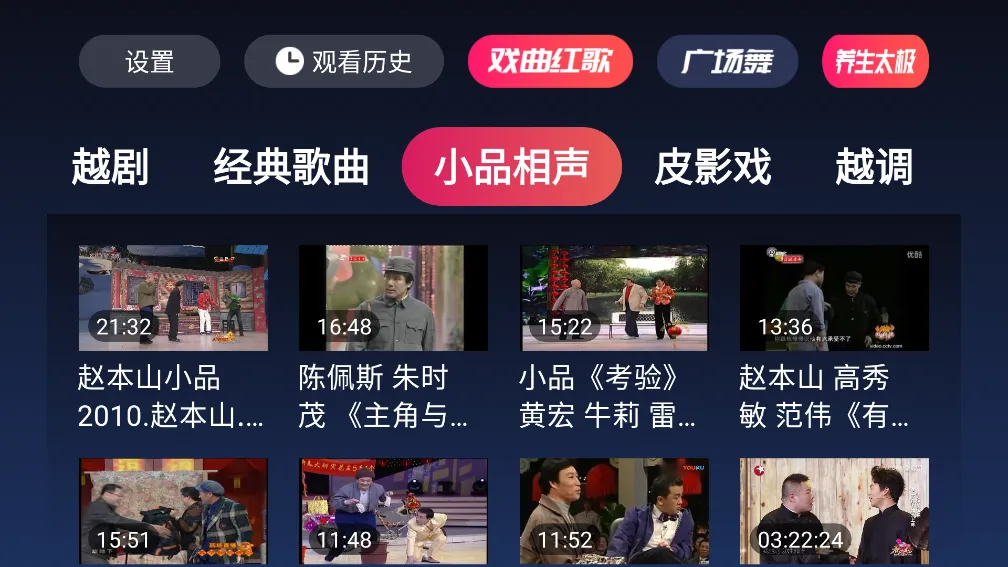Open the 11:52 video thumbnail
Screen dimensions: 1008x567
pyautogui.click(x=614, y=510)
